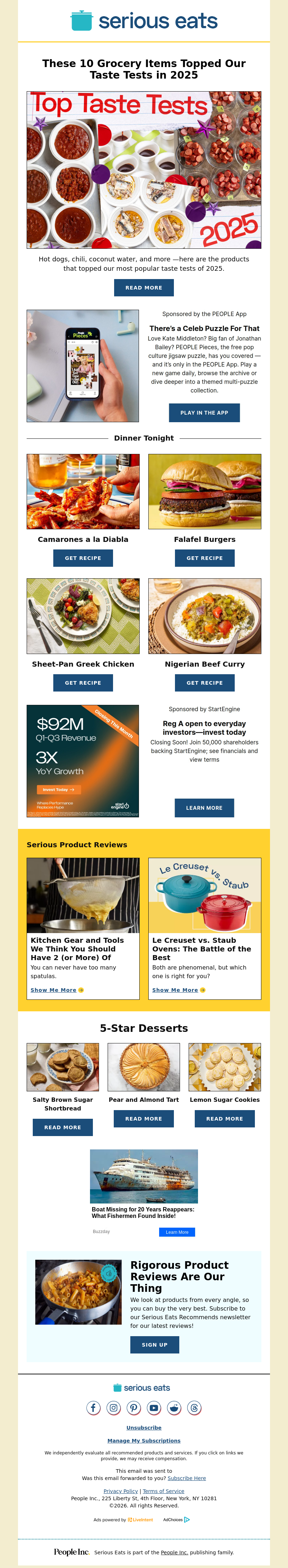Open Manage My Subscriptions
The width and height of the screenshot is (288, 1568).
click(x=144, y=1440)
